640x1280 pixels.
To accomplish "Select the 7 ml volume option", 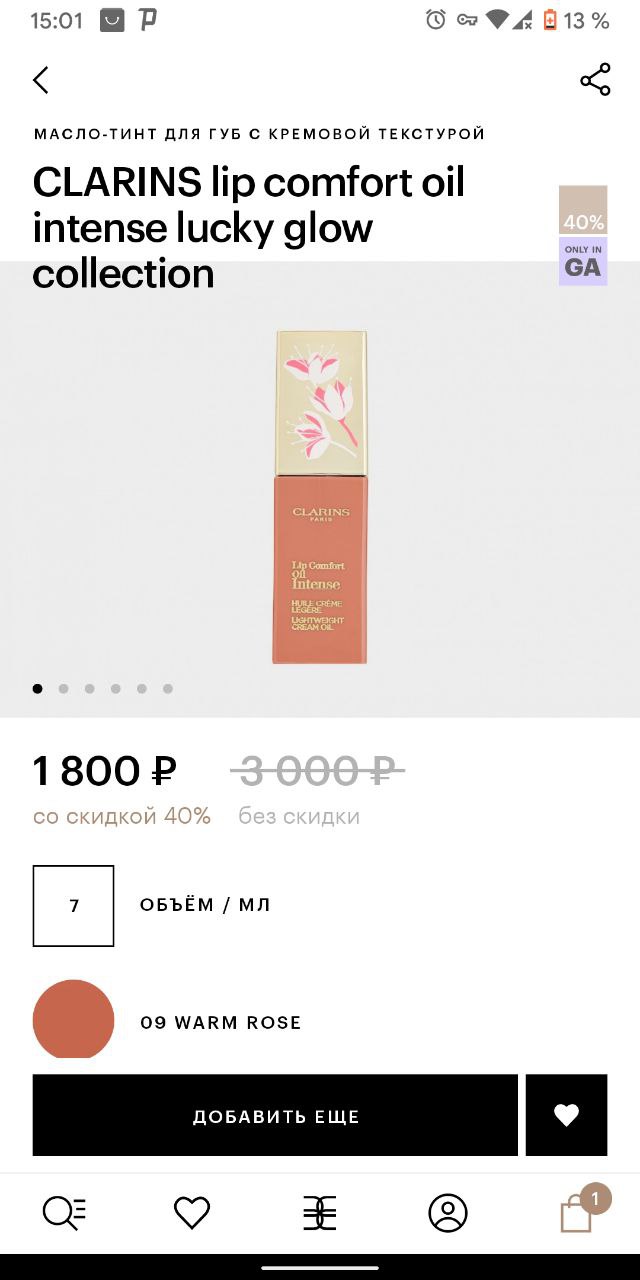I will point(74,906).
